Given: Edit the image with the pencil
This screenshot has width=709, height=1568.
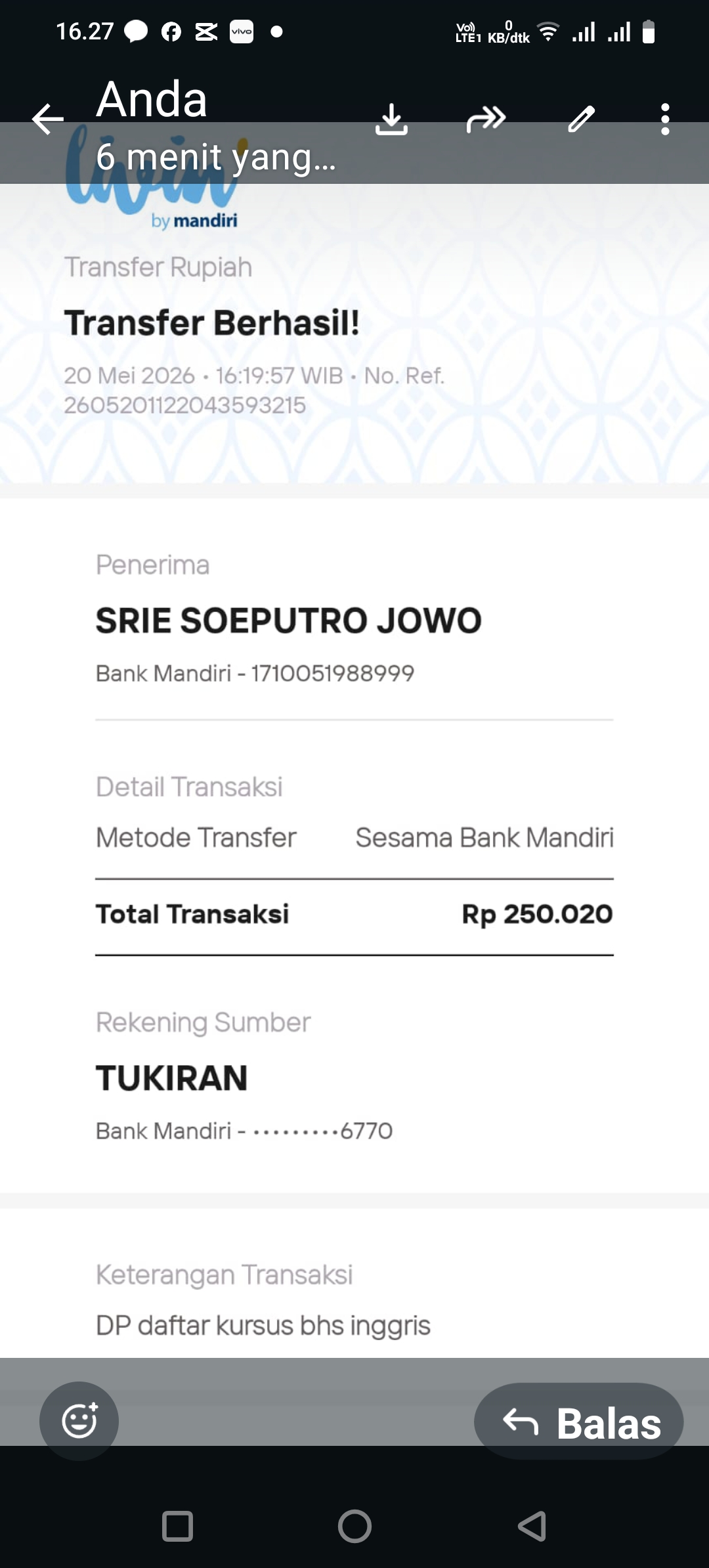Looking at the screenshot, I should pos(582,120).
